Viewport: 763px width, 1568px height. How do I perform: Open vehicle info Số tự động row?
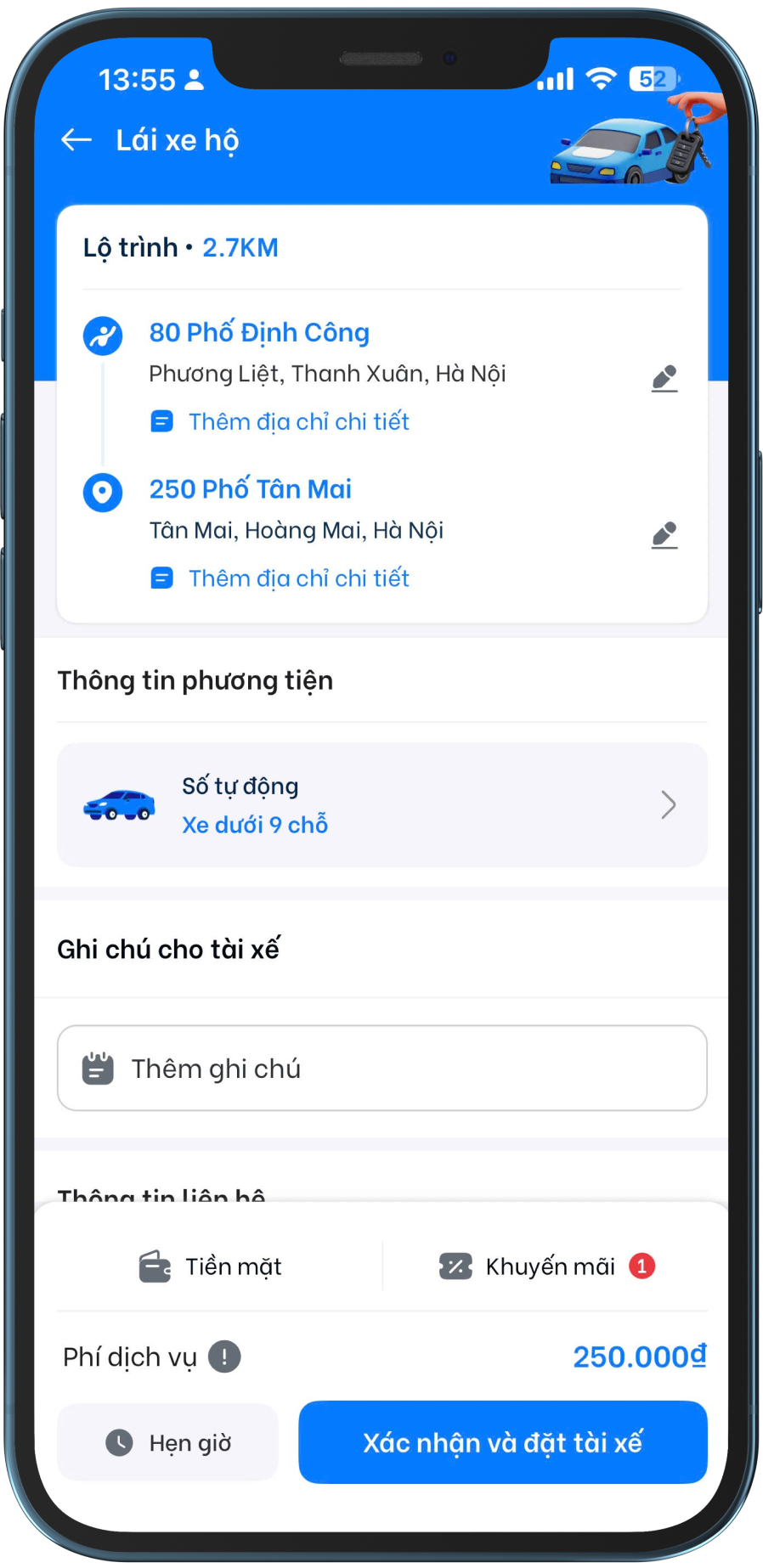(381, 804)
